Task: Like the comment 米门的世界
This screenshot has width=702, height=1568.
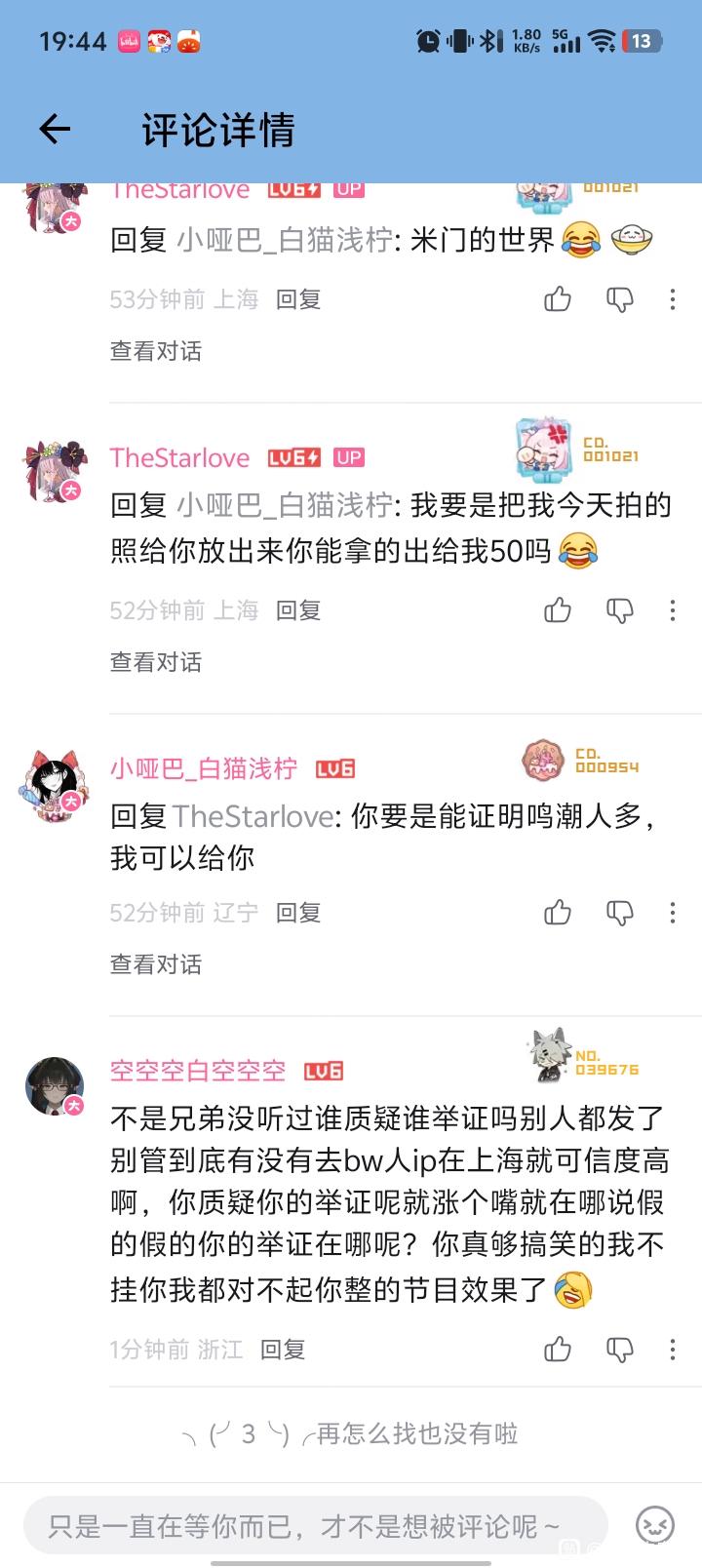Action: coord(558,299)
